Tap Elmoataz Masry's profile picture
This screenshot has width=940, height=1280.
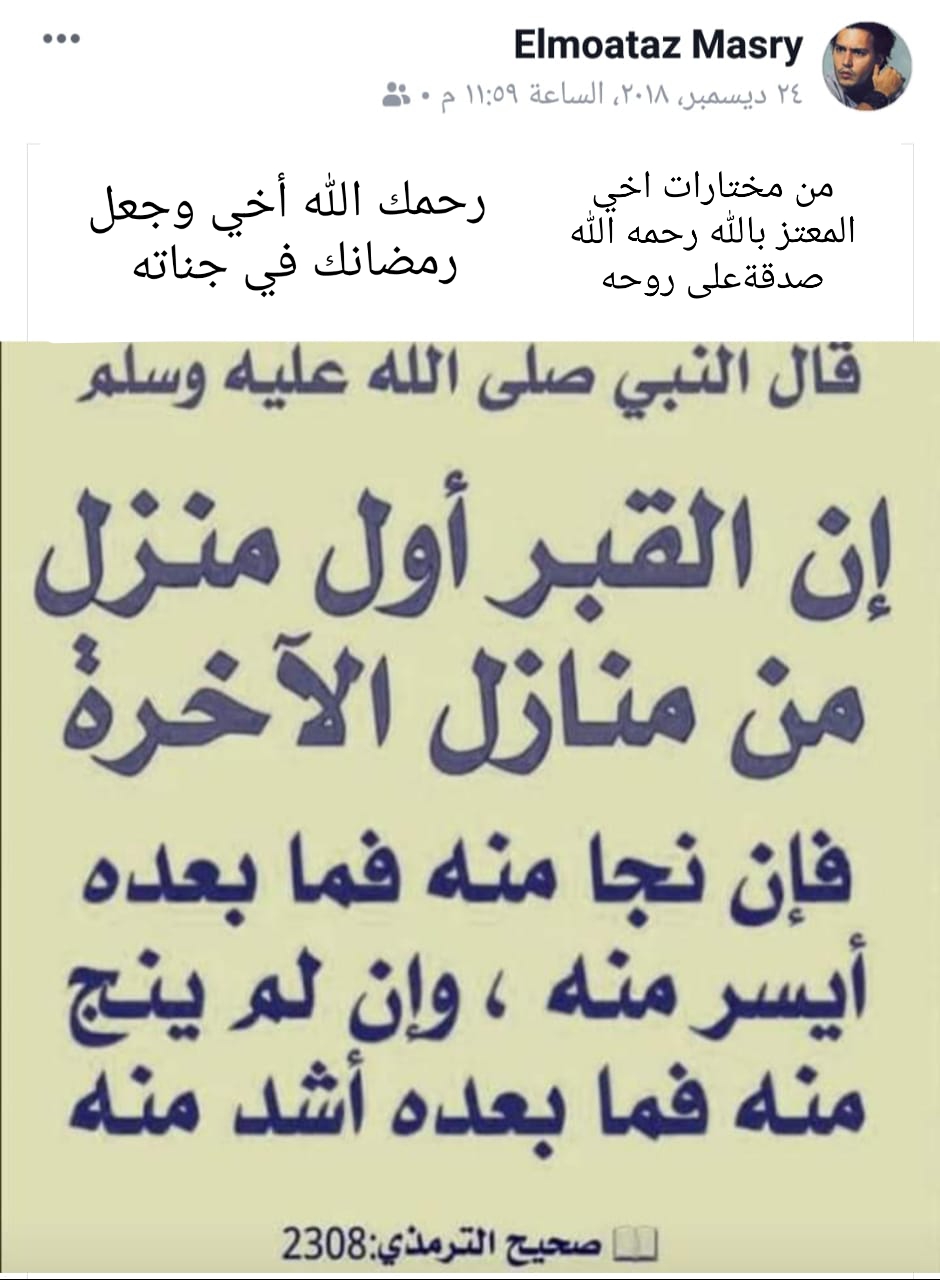(x=866, y=66)
